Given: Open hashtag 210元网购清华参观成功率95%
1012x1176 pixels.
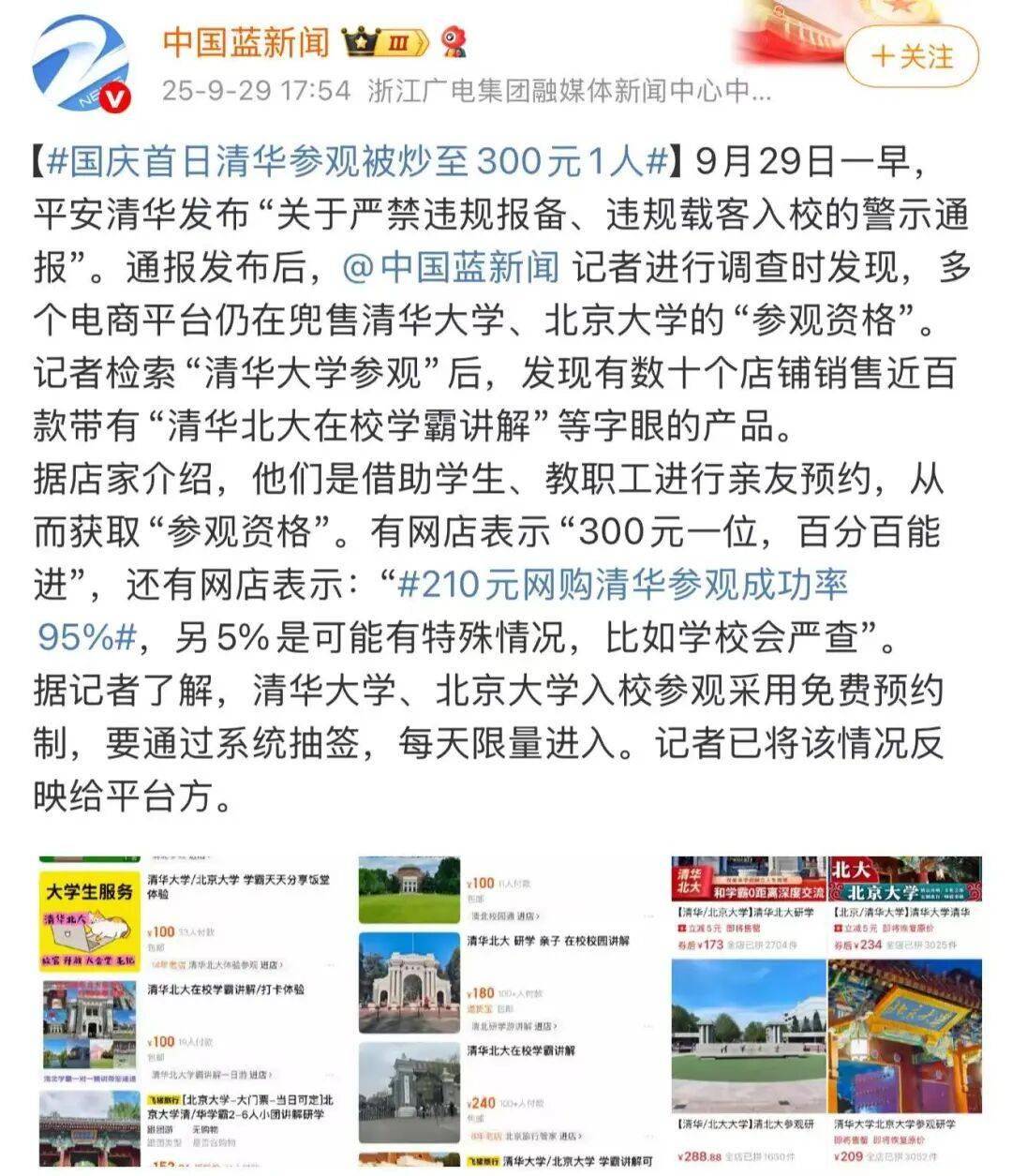Looking at the screenshot, I should (x=622, y=585).
